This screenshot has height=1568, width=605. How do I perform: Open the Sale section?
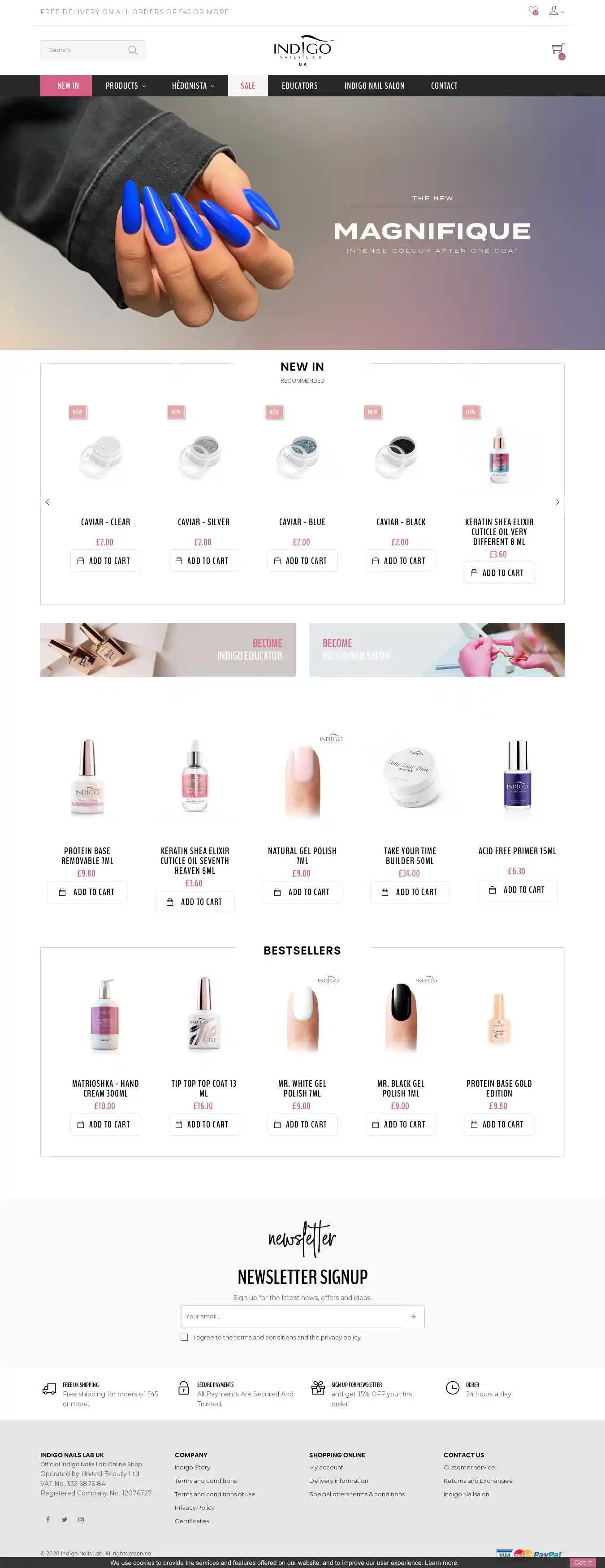[x=248, y=86]
